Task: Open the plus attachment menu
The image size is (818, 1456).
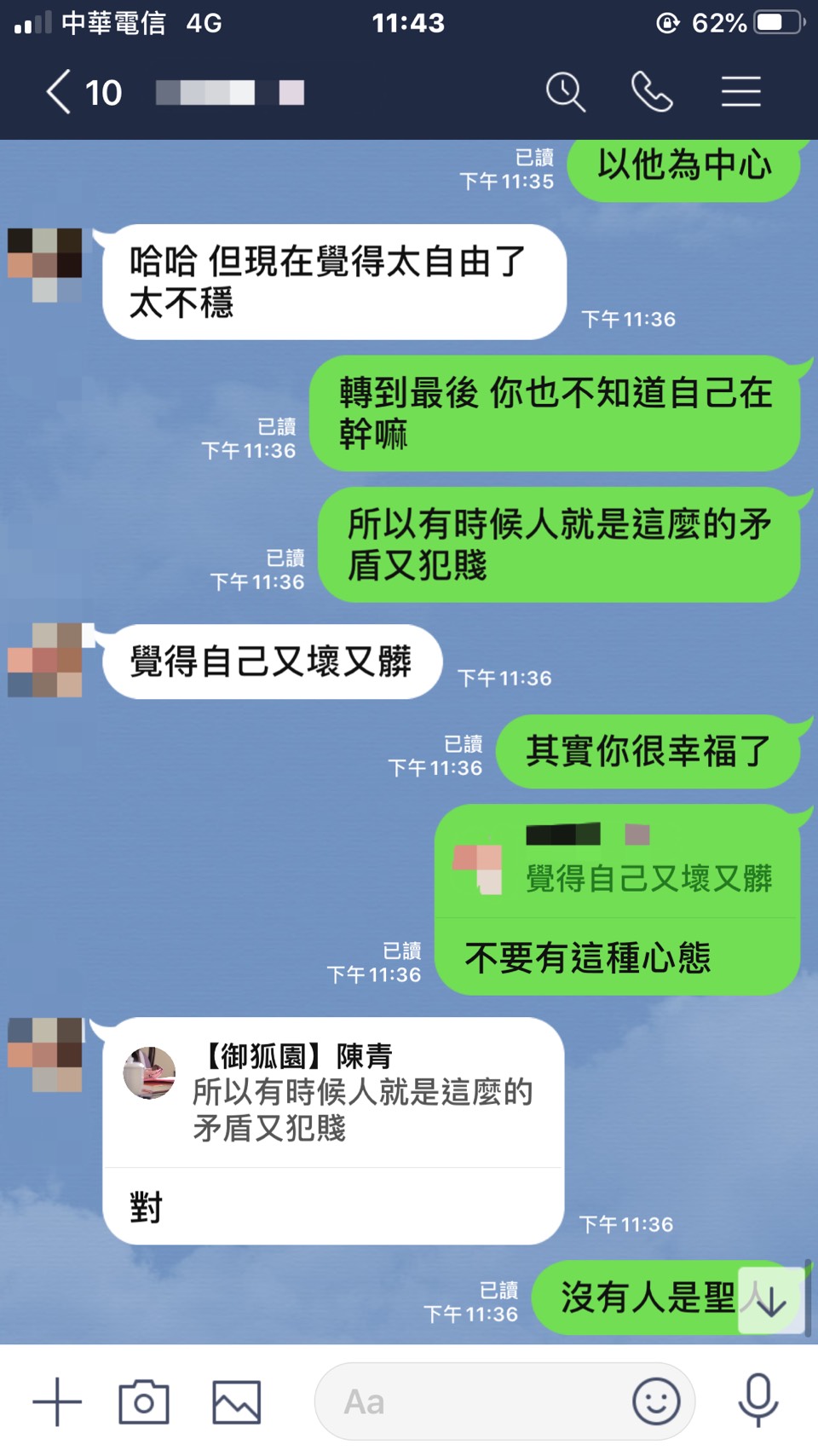Action: (57, 1401)
